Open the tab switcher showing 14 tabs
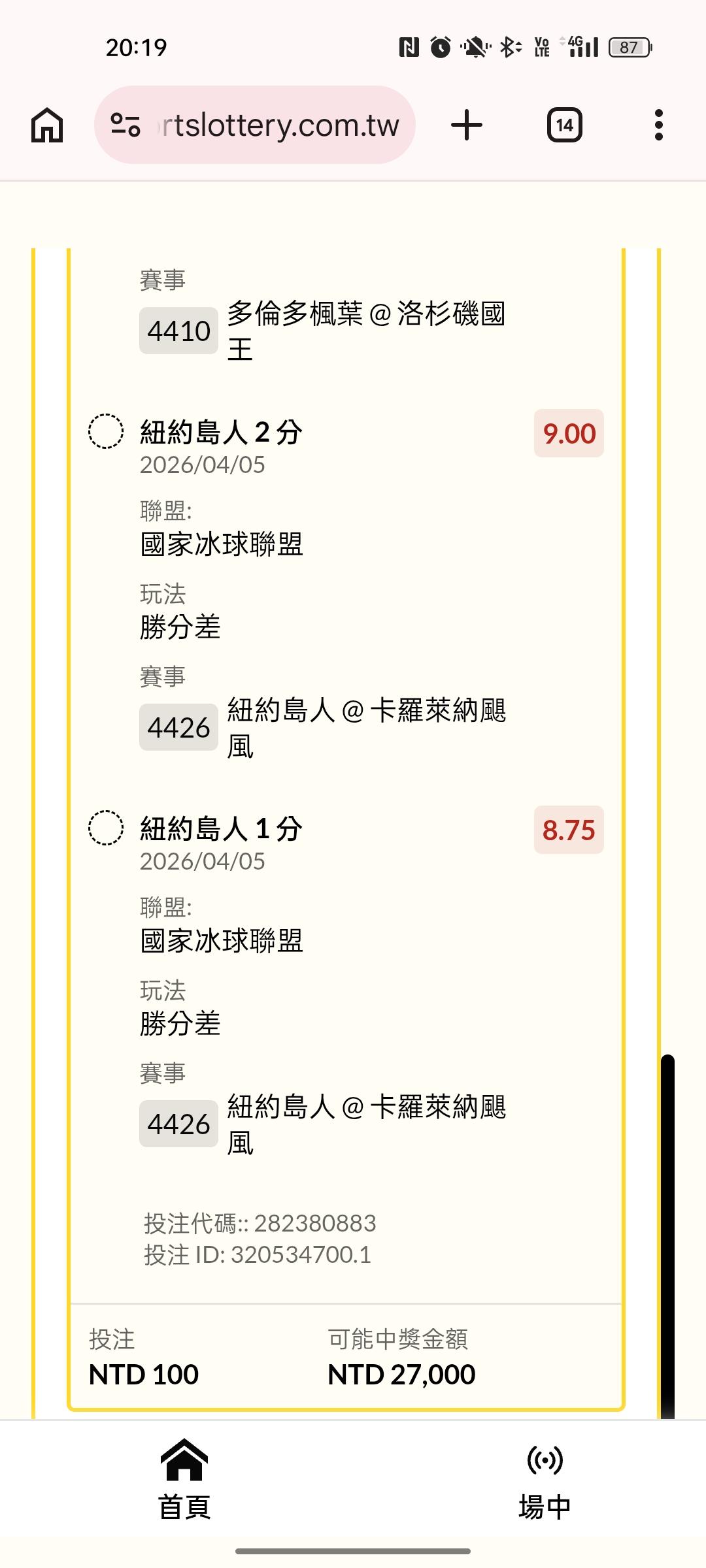The height and width of the screenshot is (1568, 706). coord(564,125)
